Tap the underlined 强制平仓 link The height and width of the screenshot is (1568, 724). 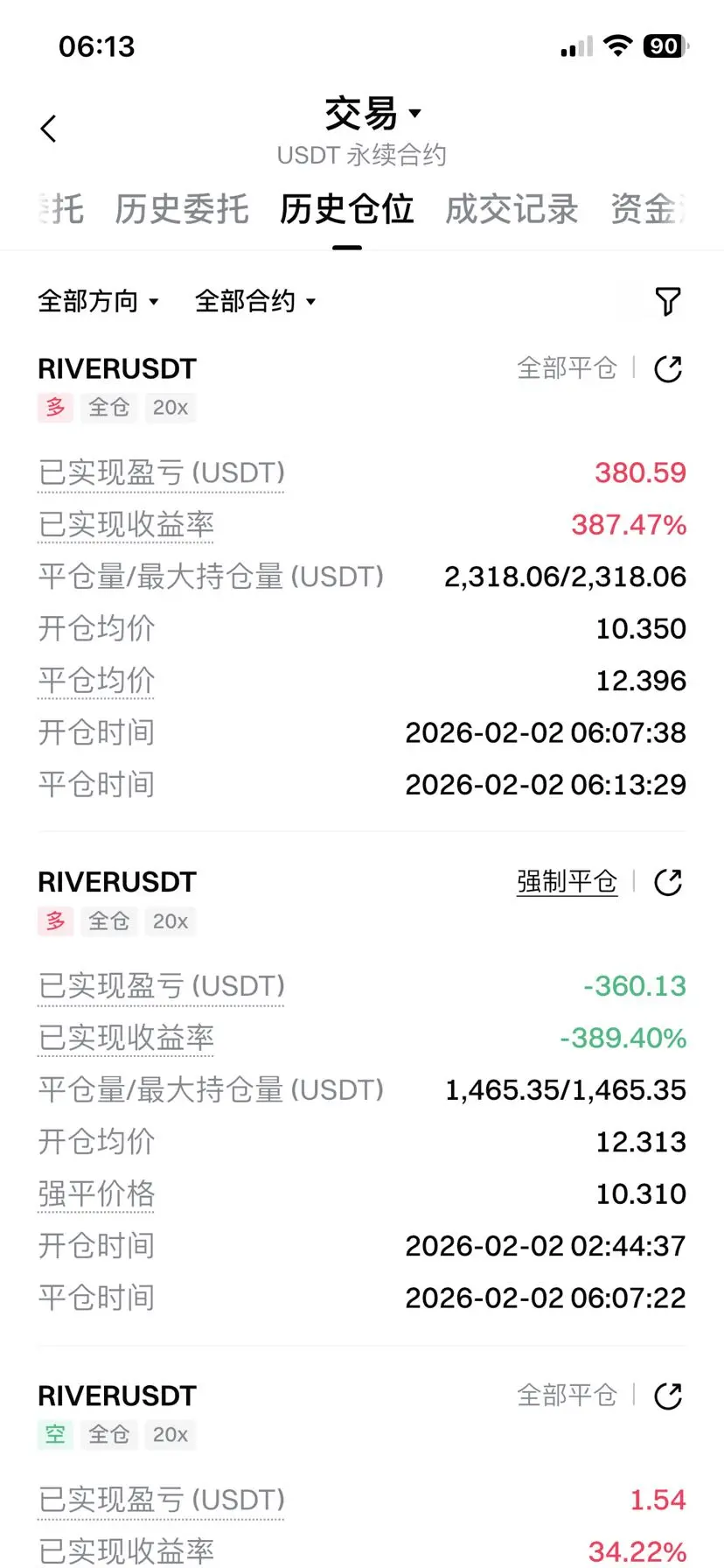click(567, 882)
